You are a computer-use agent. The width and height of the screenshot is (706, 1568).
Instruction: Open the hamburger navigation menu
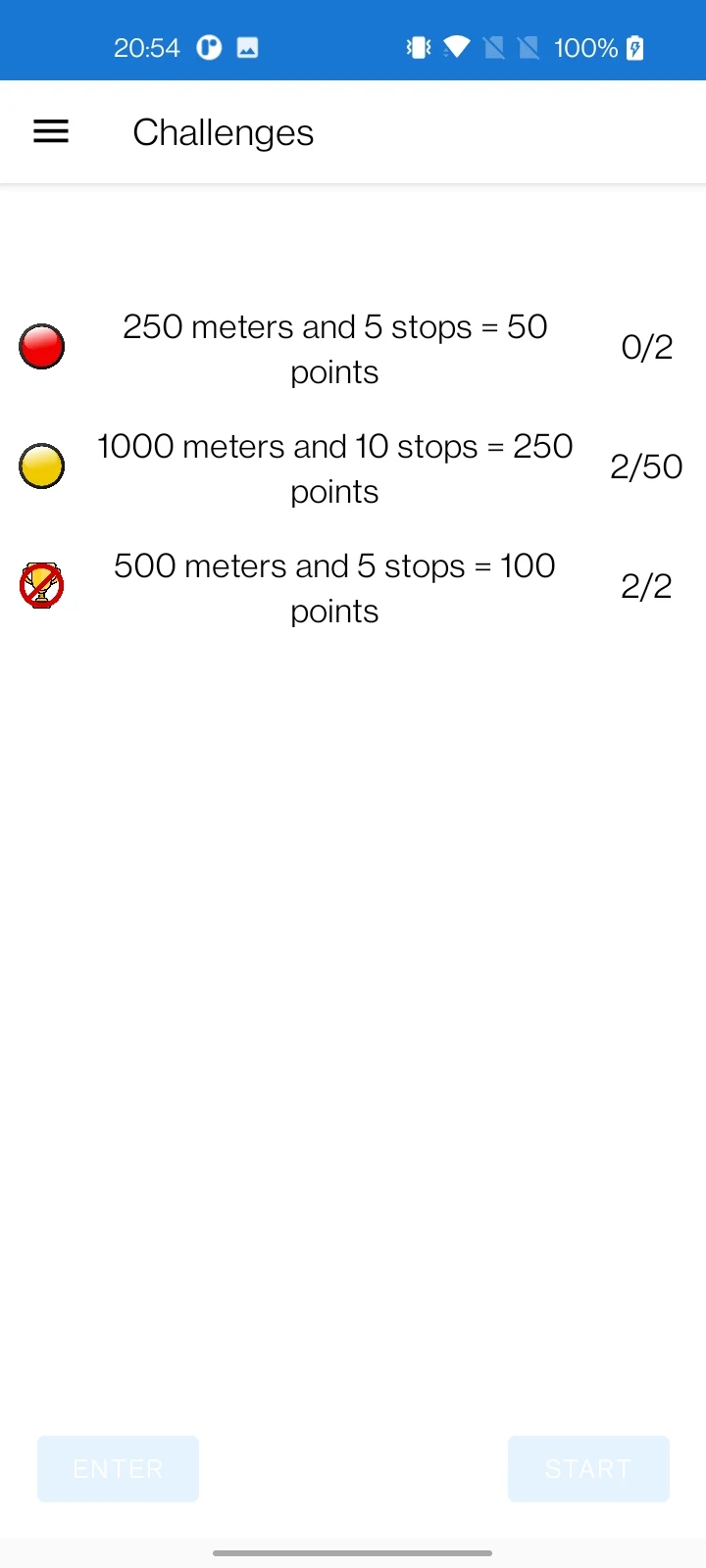pyautogui.click(x=51, y=132)
